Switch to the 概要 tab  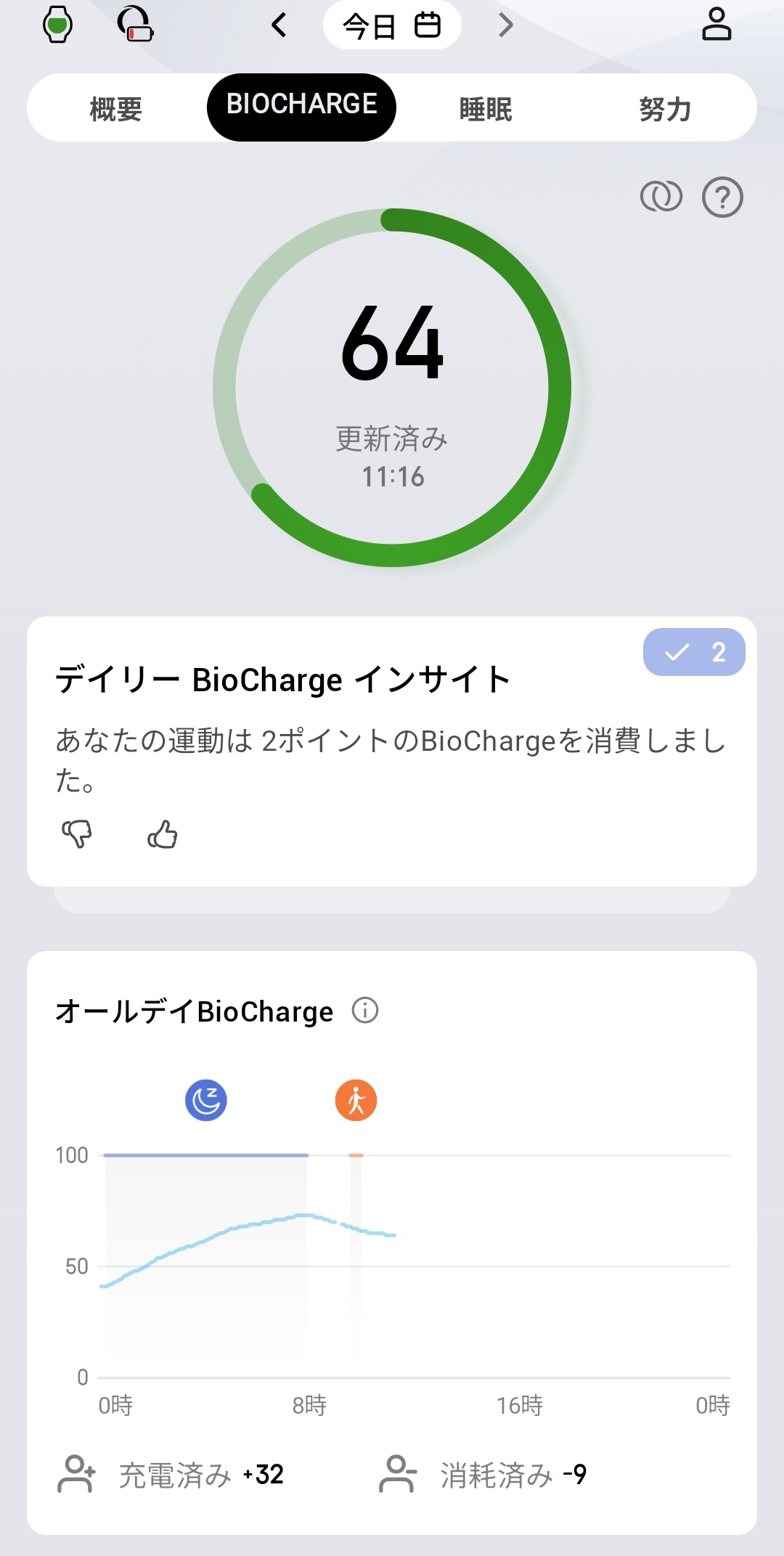click(x=116, y=108)
